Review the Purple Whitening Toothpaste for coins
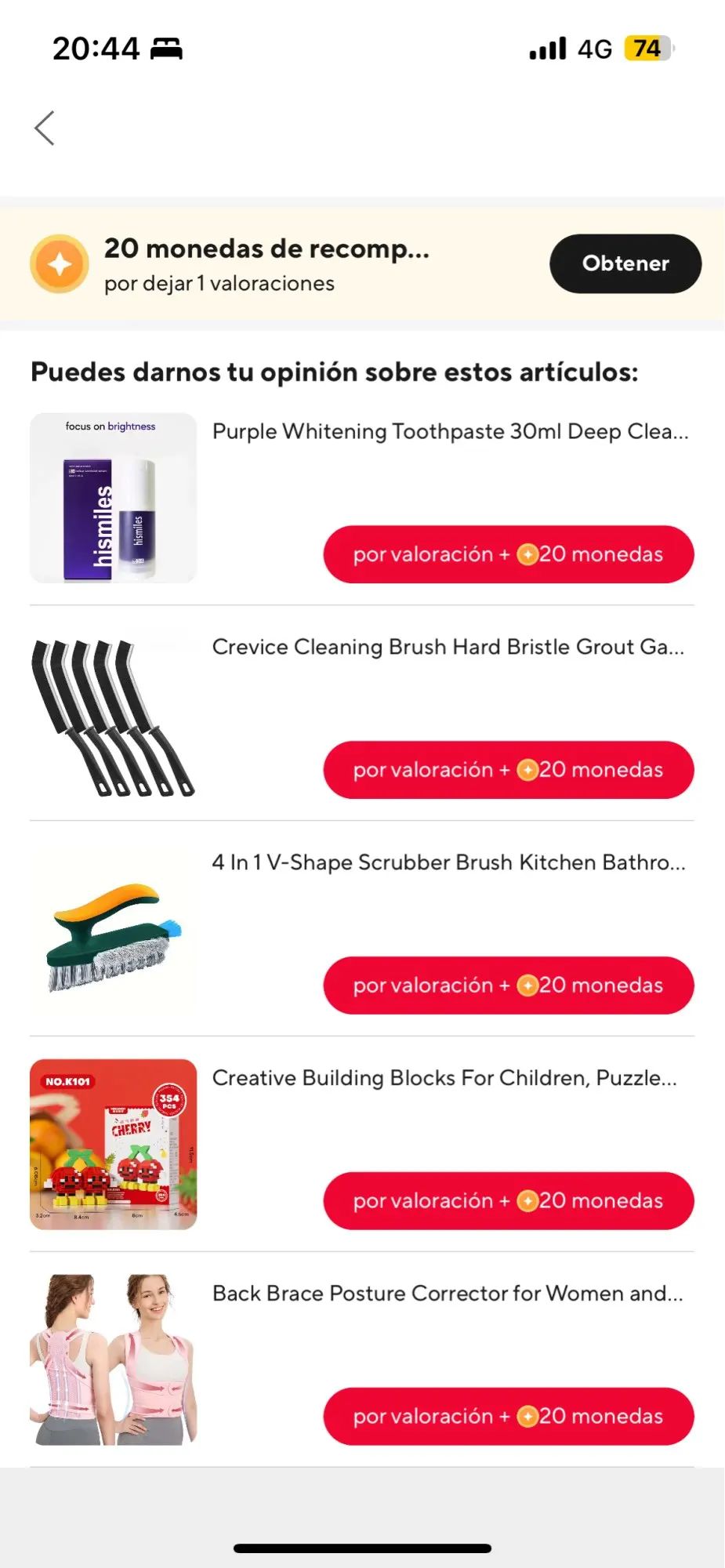 click(508, 554)
